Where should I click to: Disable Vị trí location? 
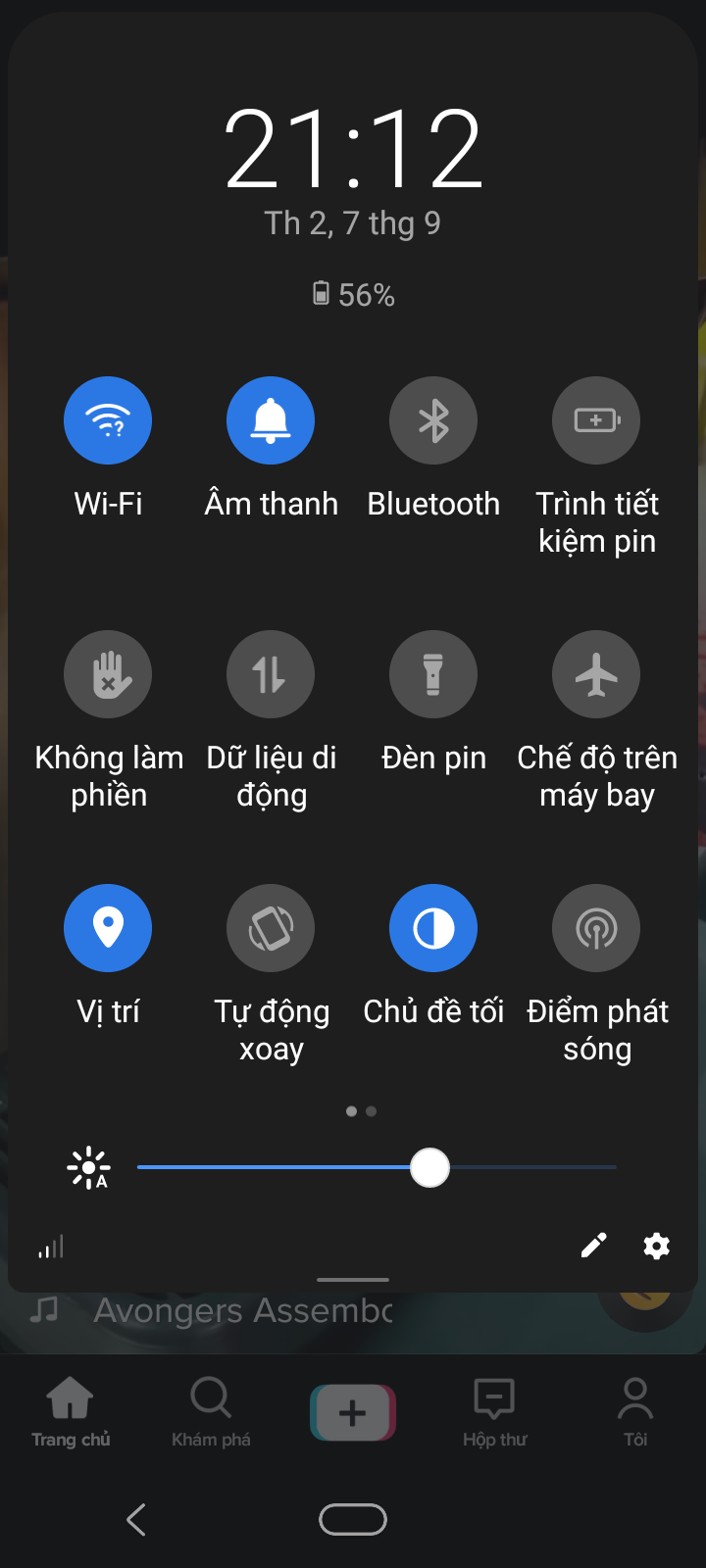[x=108, y=928]
